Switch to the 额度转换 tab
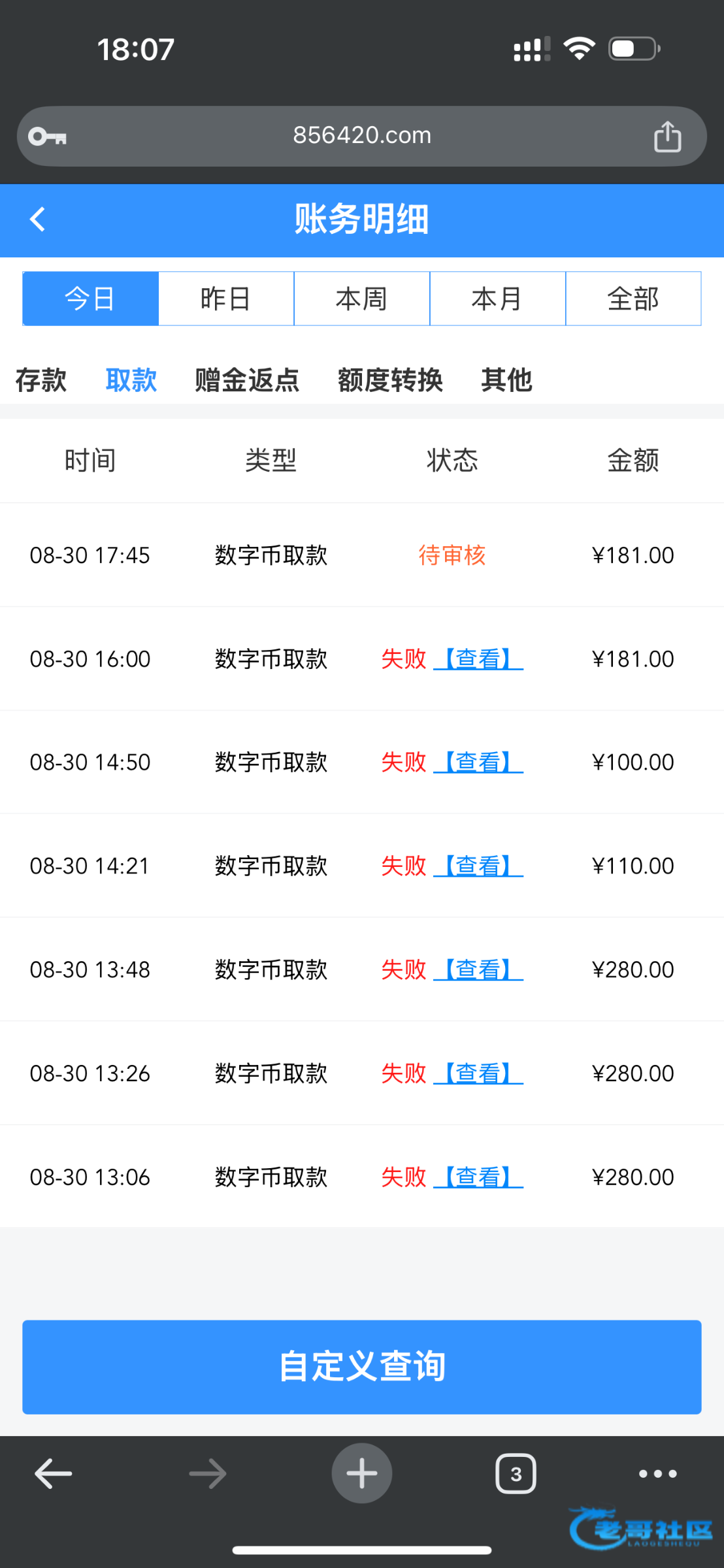 tap(390, 380)
